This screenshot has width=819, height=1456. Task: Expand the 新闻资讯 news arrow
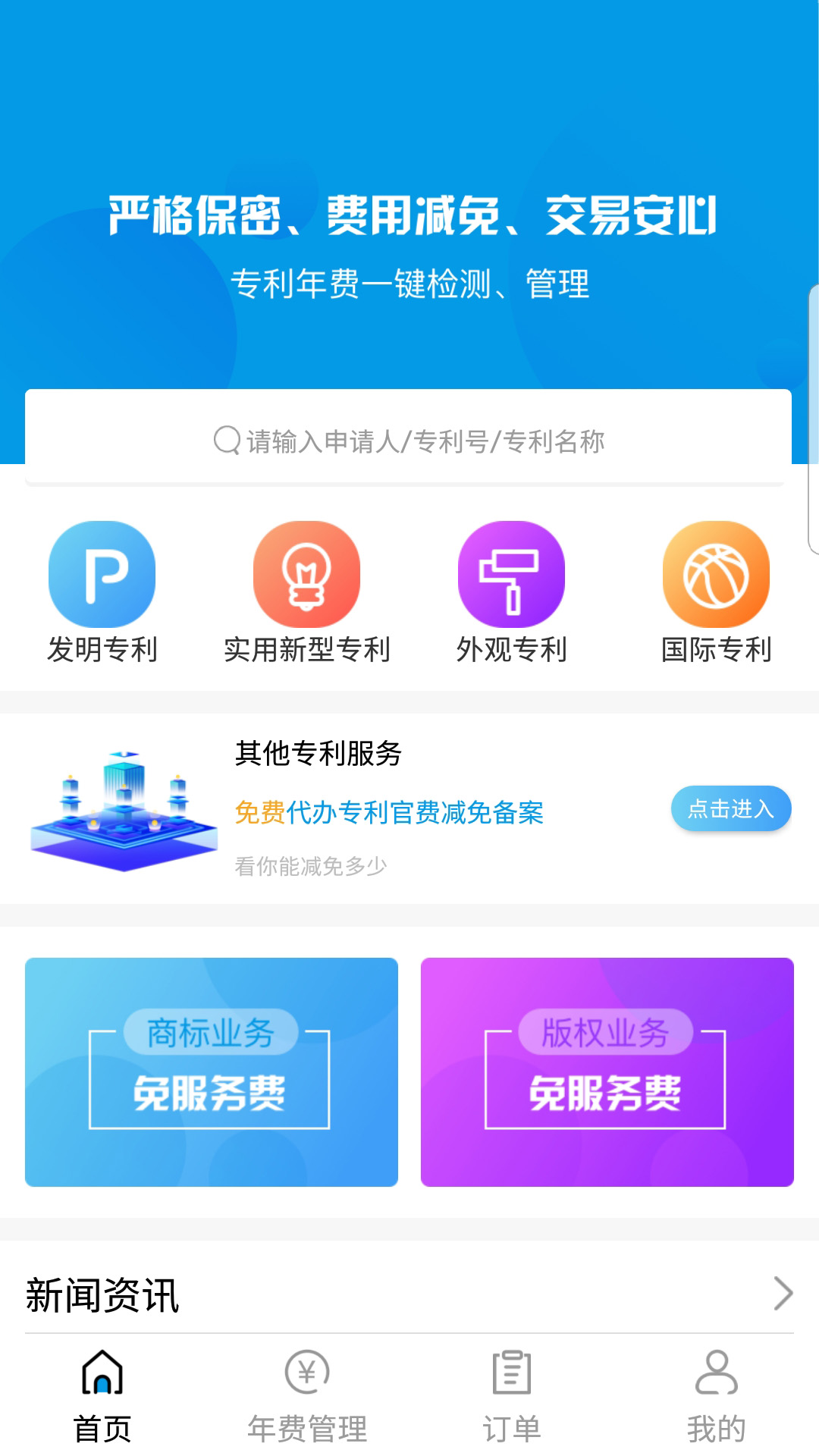[783, 1293]
